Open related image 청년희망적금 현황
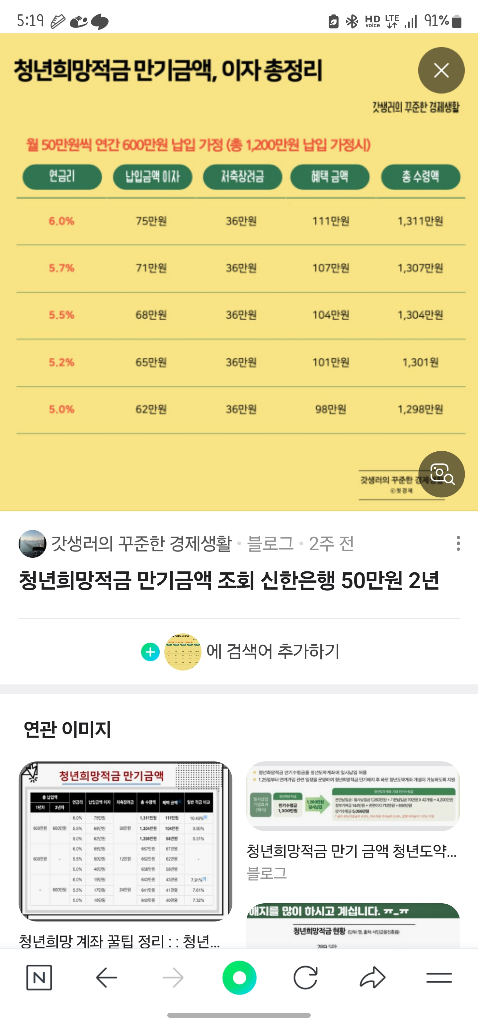478x1024 pixels. [x=353, y=925]
